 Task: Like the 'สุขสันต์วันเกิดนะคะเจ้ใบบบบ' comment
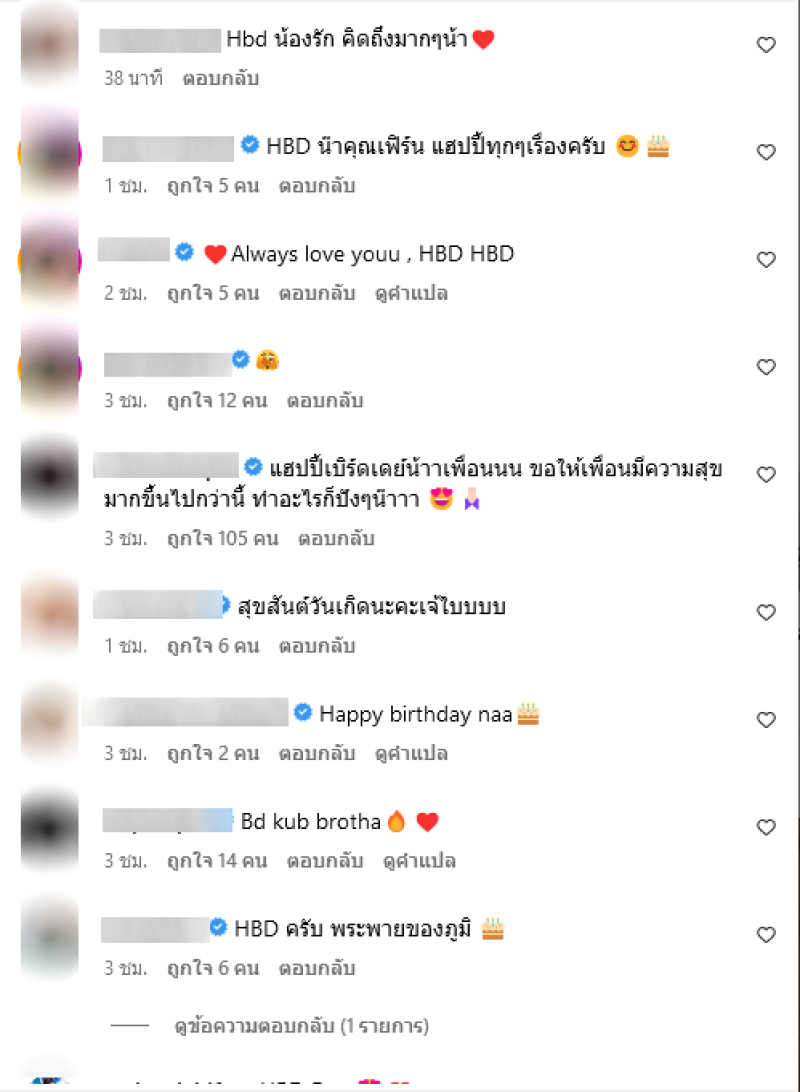coord(766,612)
